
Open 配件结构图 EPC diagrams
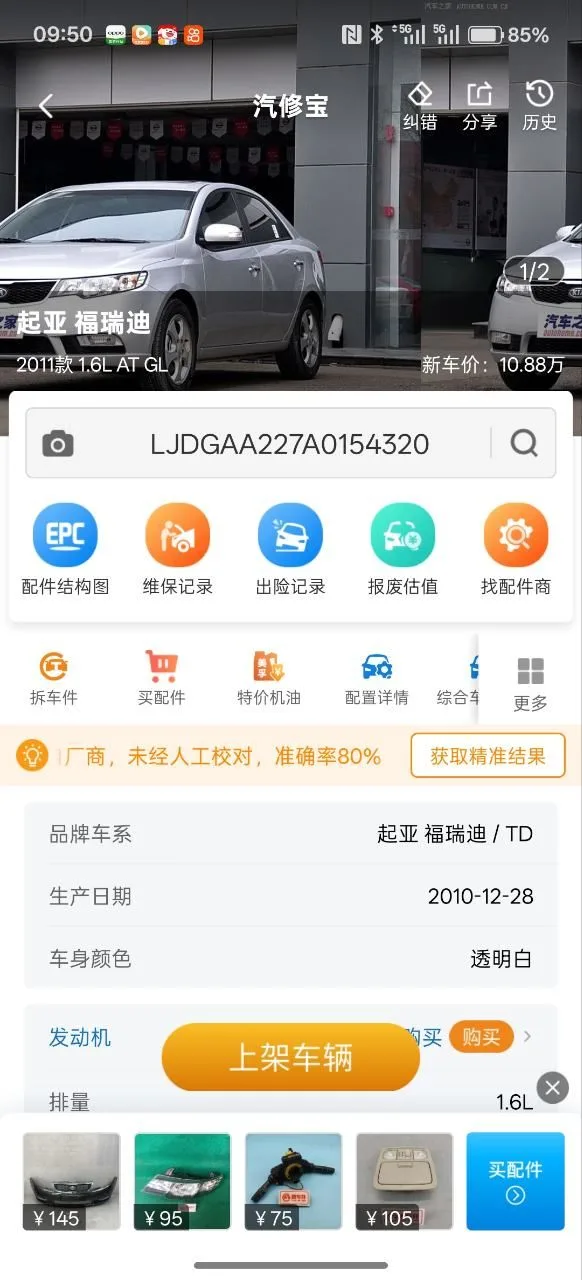[65, 549]
